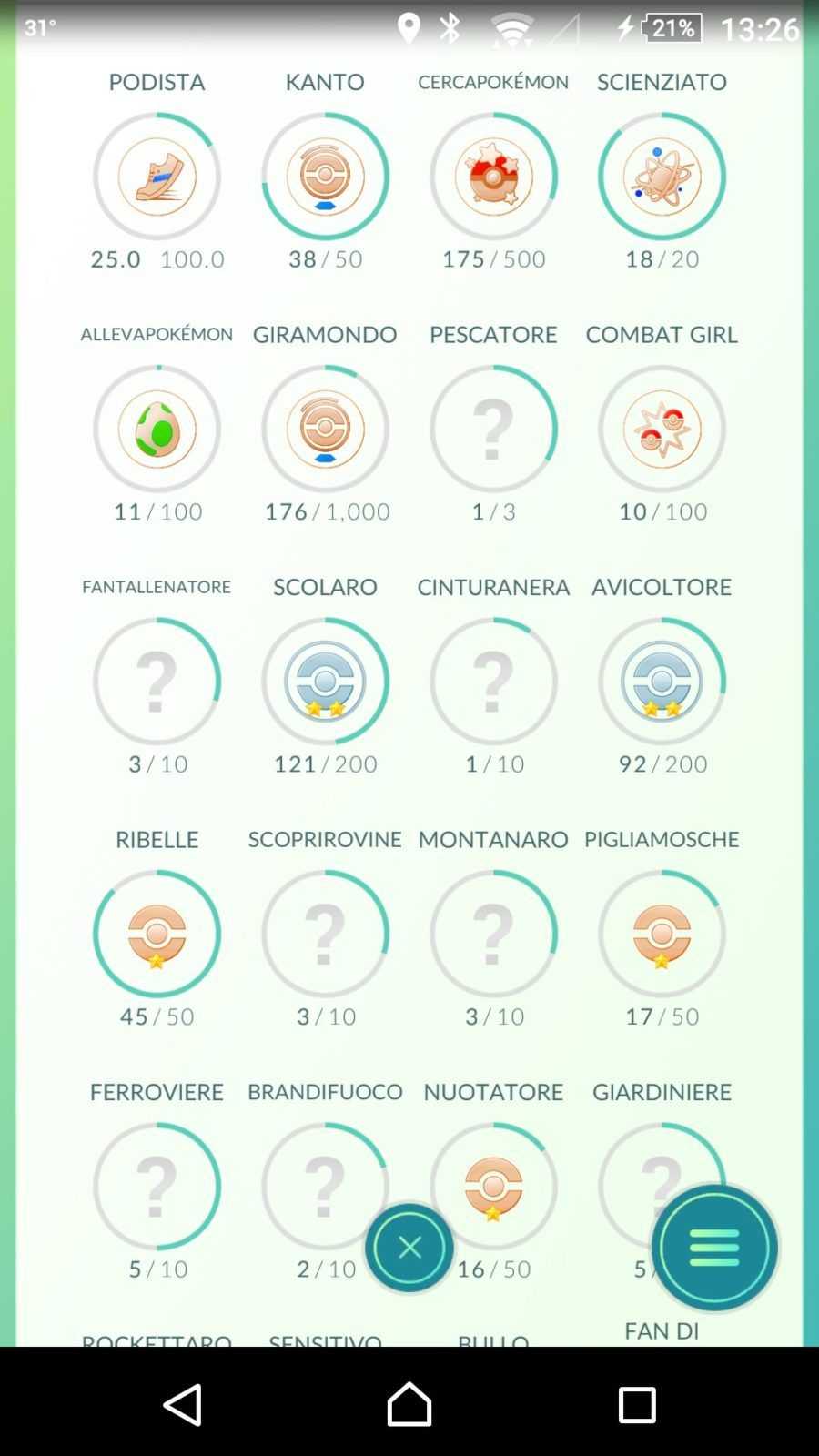View the Giramondo medal
This screenshot has width=819, height=1456.
[x=325, y=429]
